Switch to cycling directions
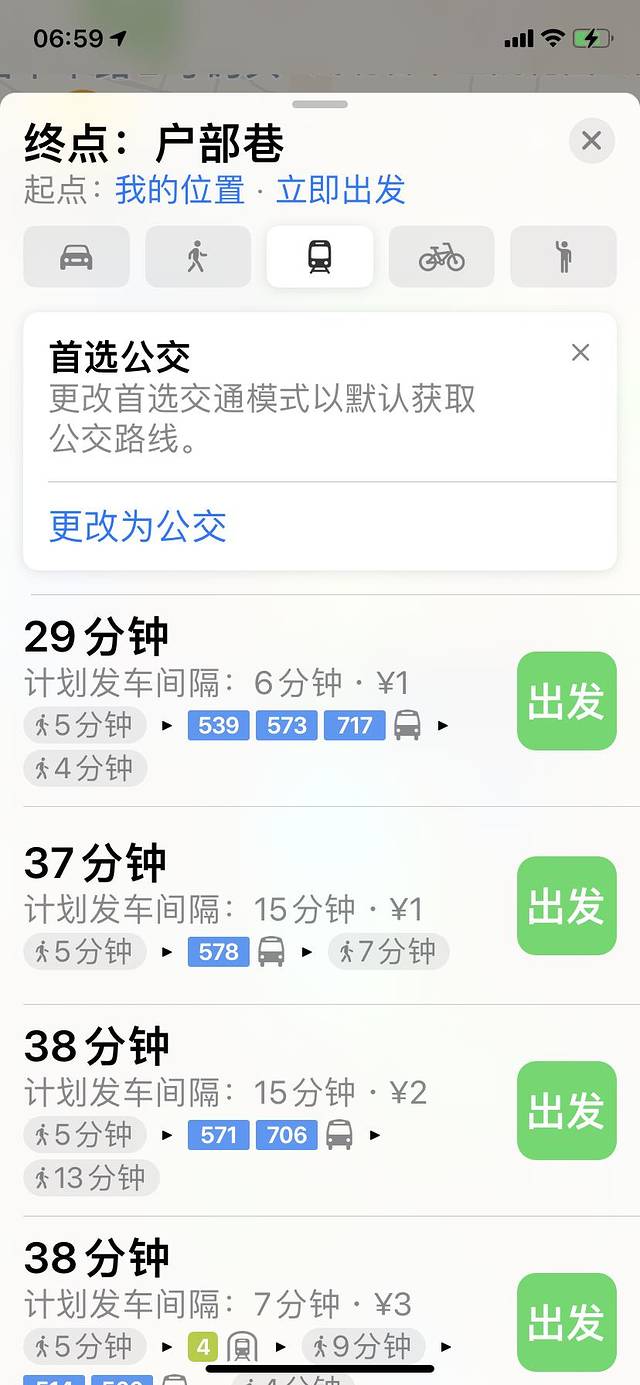Image resolution: width=640 pixels, height=1385 pixels. coord(441,257)
